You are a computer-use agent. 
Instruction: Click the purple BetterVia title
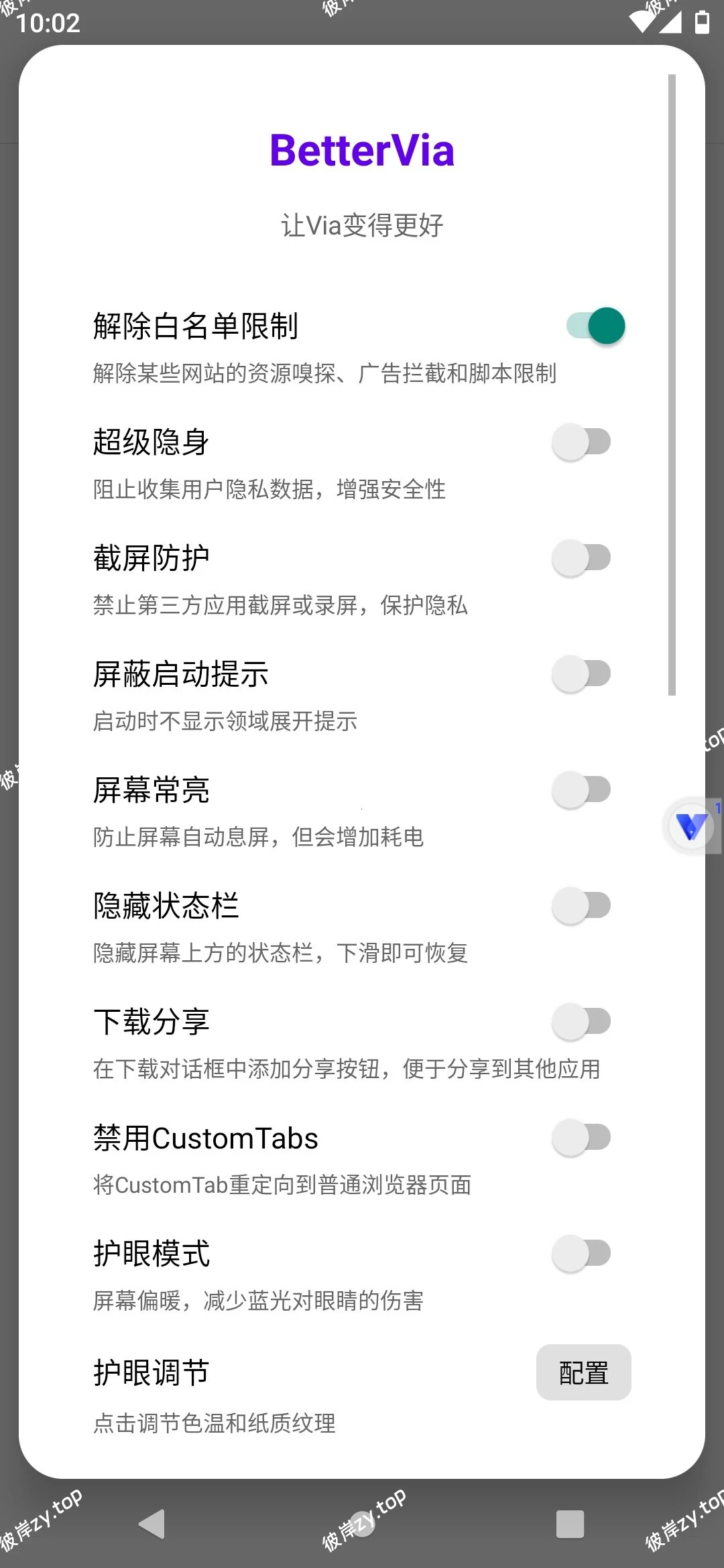[x=362, y=151]
